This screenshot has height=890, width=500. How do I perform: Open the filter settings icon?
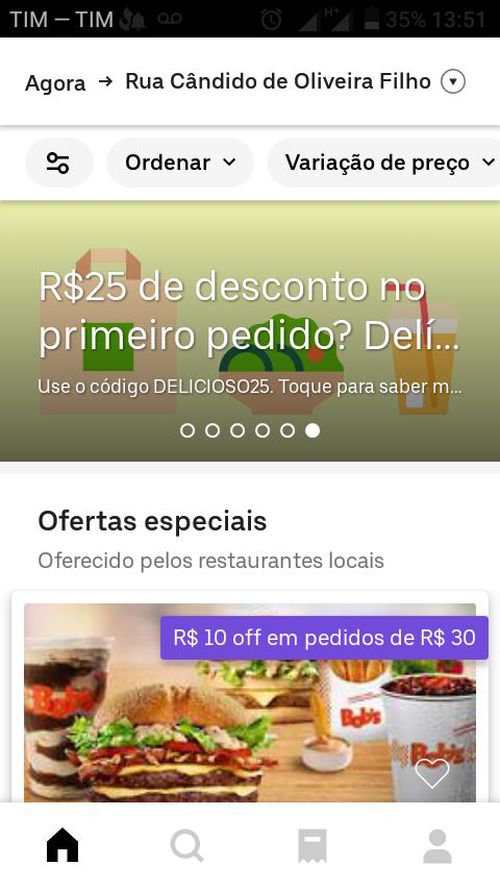point(58,163)
